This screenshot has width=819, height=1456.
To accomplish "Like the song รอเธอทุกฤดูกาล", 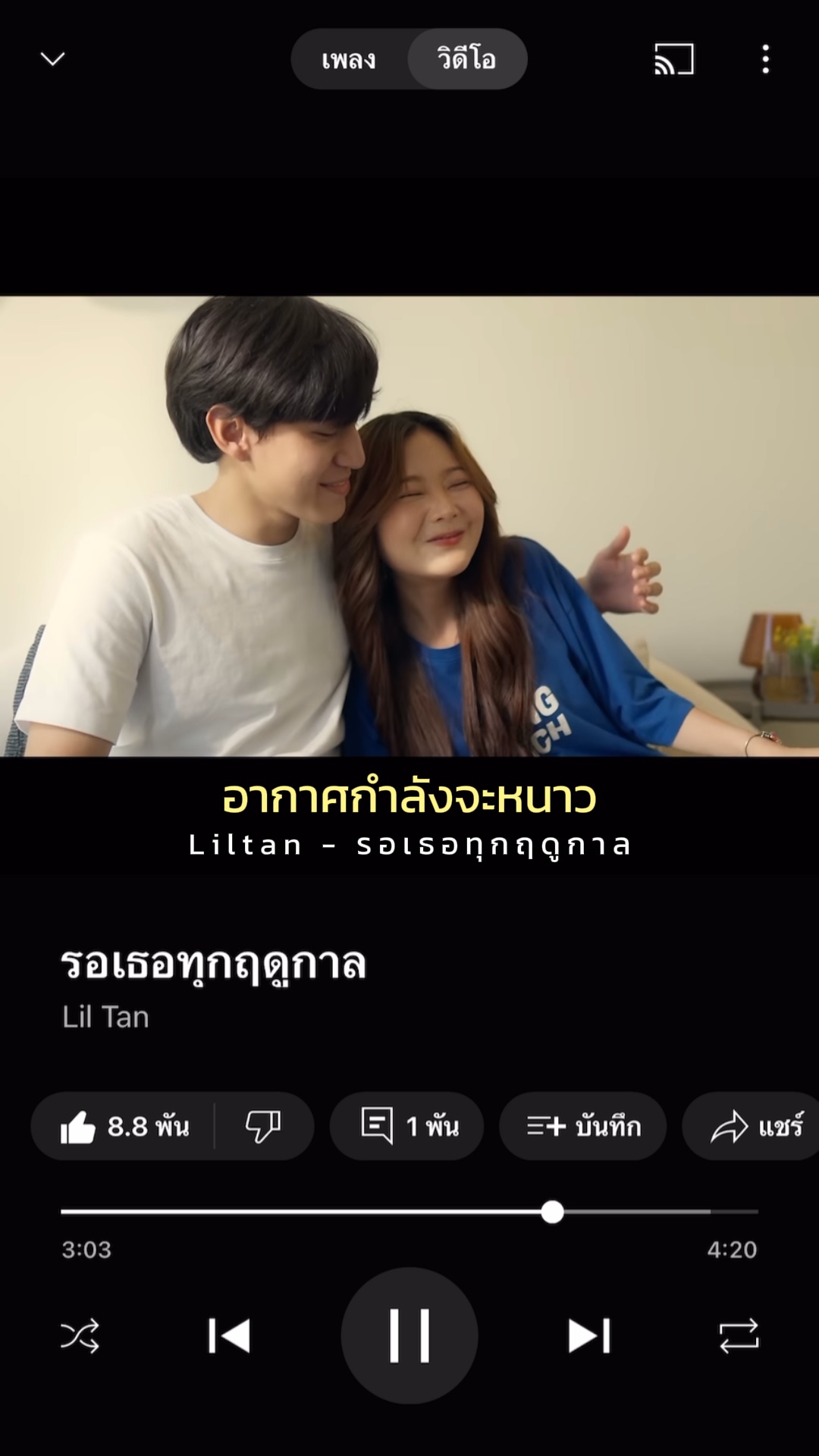I will point(125,1126).
